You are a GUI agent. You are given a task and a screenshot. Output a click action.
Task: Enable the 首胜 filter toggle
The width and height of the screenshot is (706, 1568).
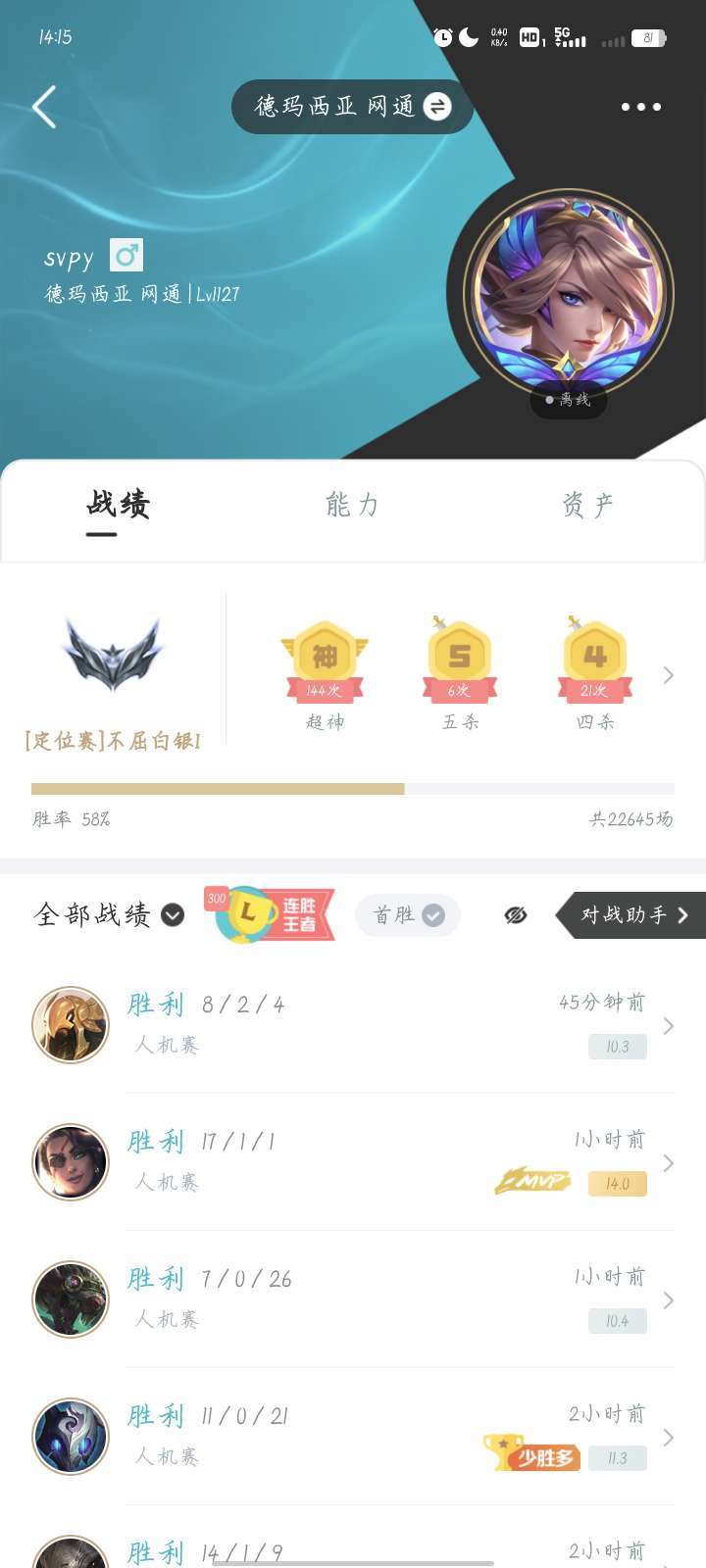[407, 914]
